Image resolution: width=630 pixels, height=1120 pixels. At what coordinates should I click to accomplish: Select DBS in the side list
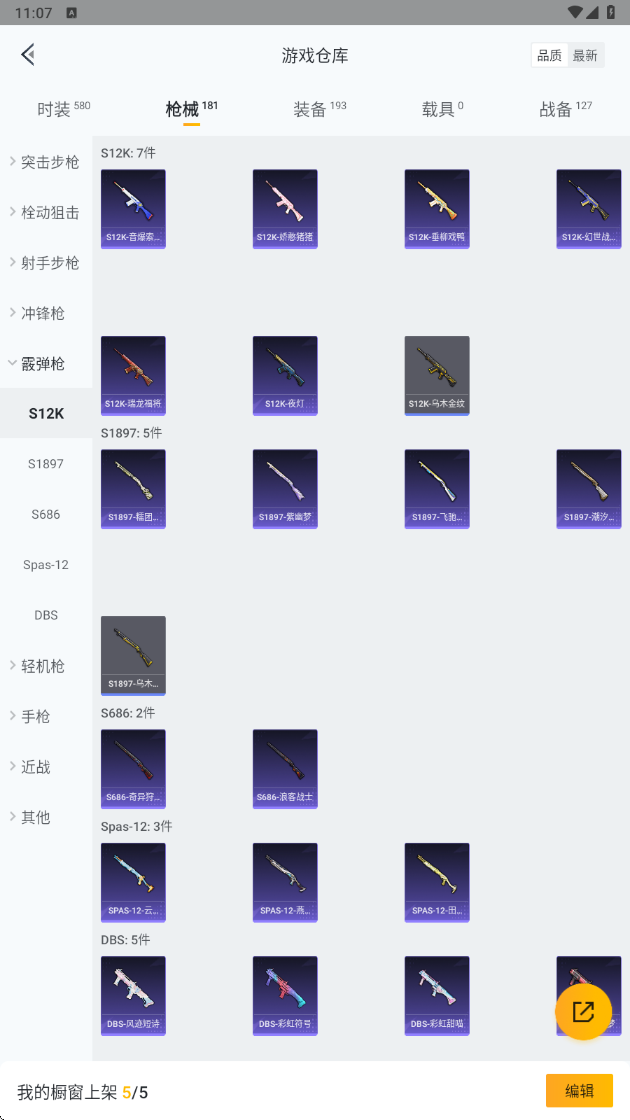click(46, 615)
